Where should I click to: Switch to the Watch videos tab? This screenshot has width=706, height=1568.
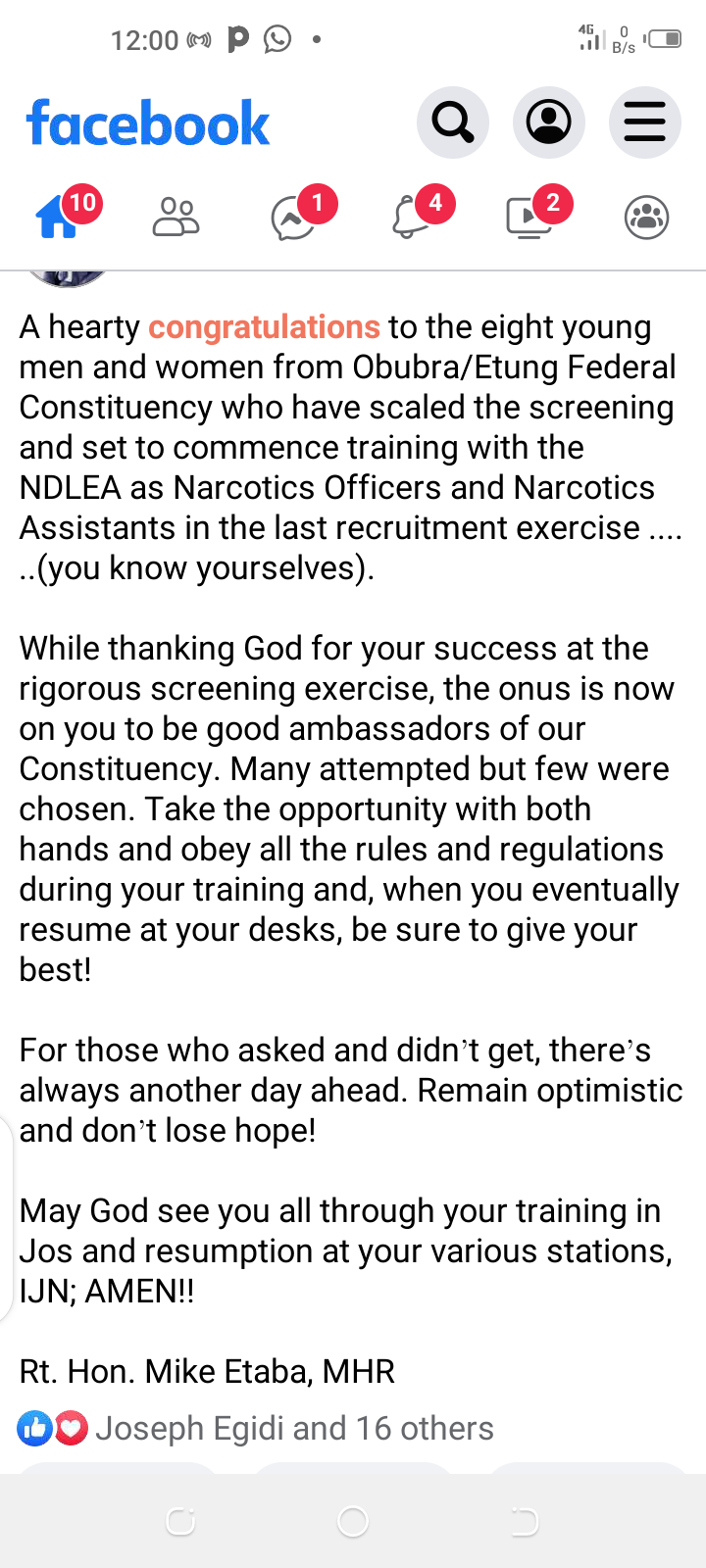coord(529,217)
